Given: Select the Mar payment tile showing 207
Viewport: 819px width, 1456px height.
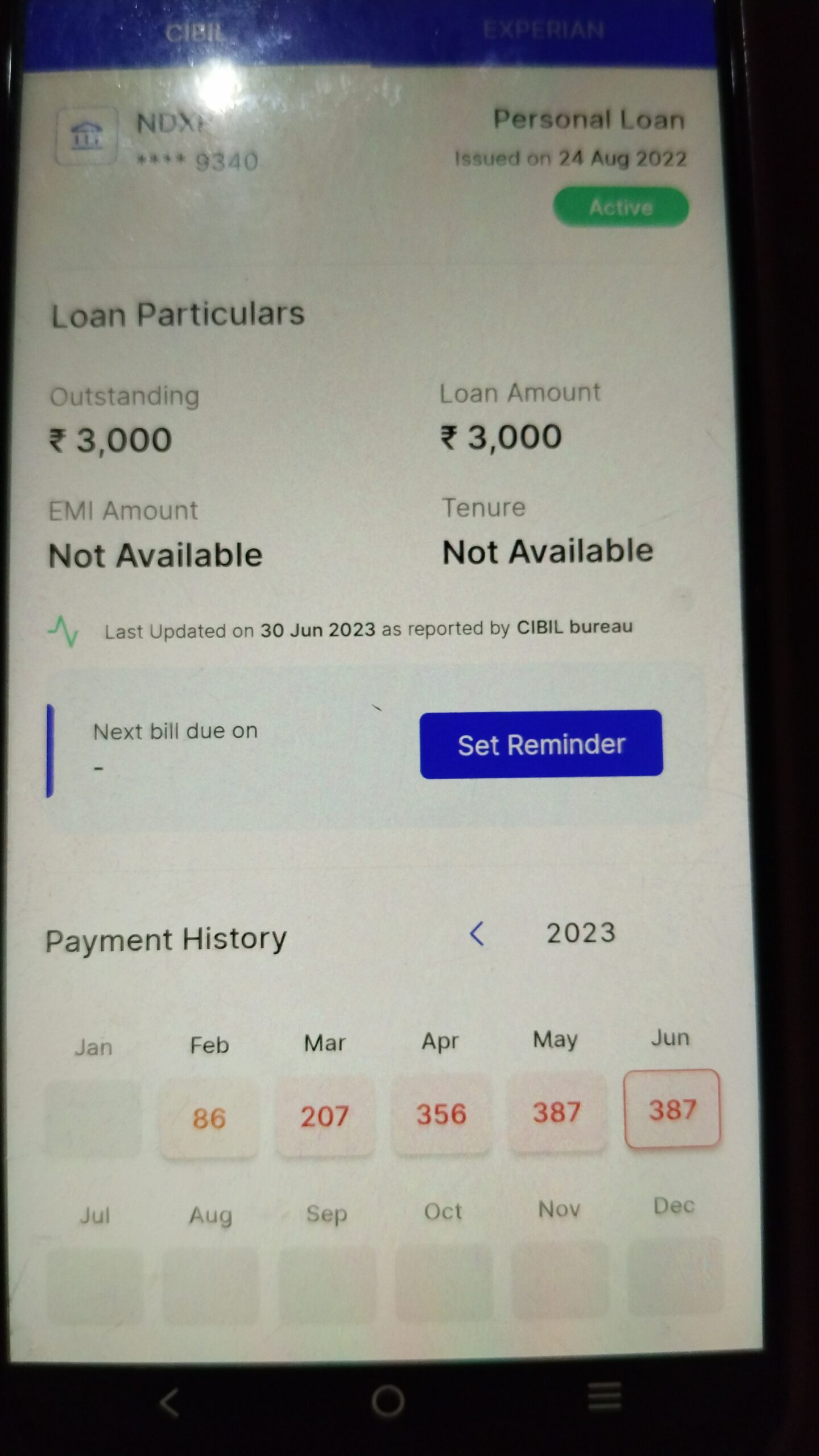Looking at the screenshot, I should click(x=325, y=1116).
